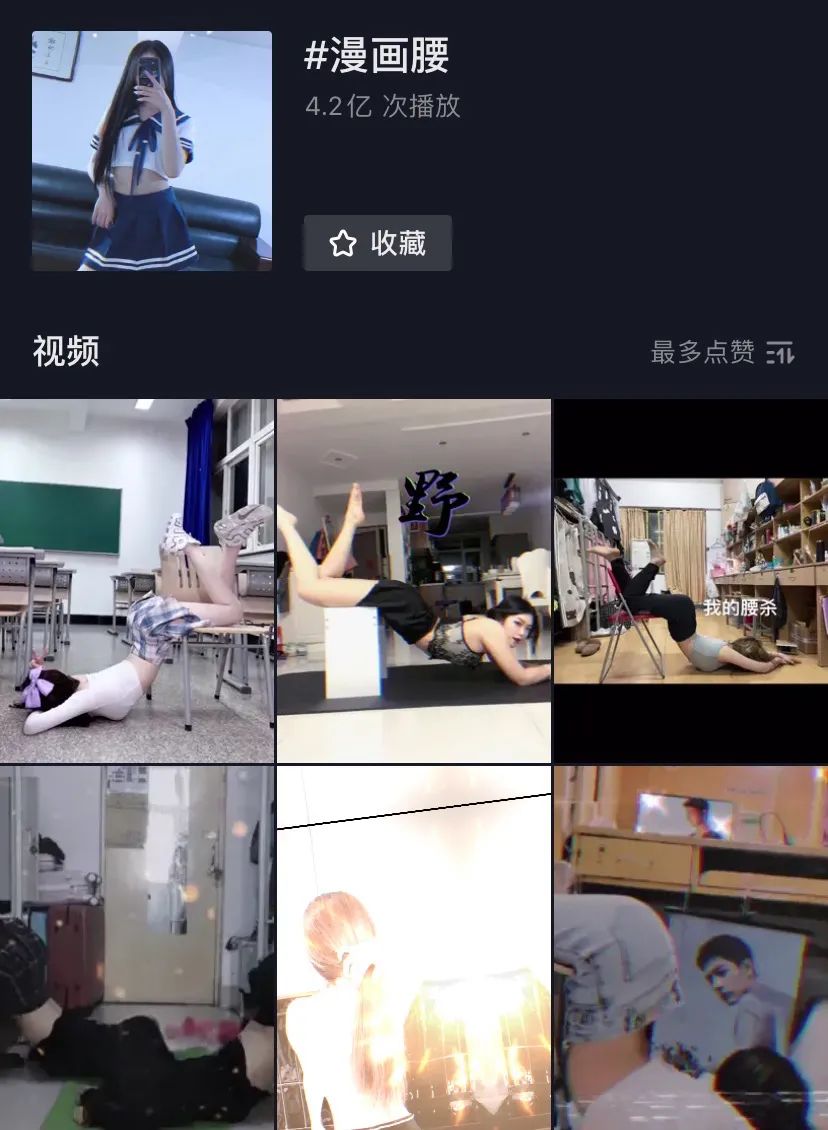Play the classroom chair video

pyautogui.click(x=136, y=580)
